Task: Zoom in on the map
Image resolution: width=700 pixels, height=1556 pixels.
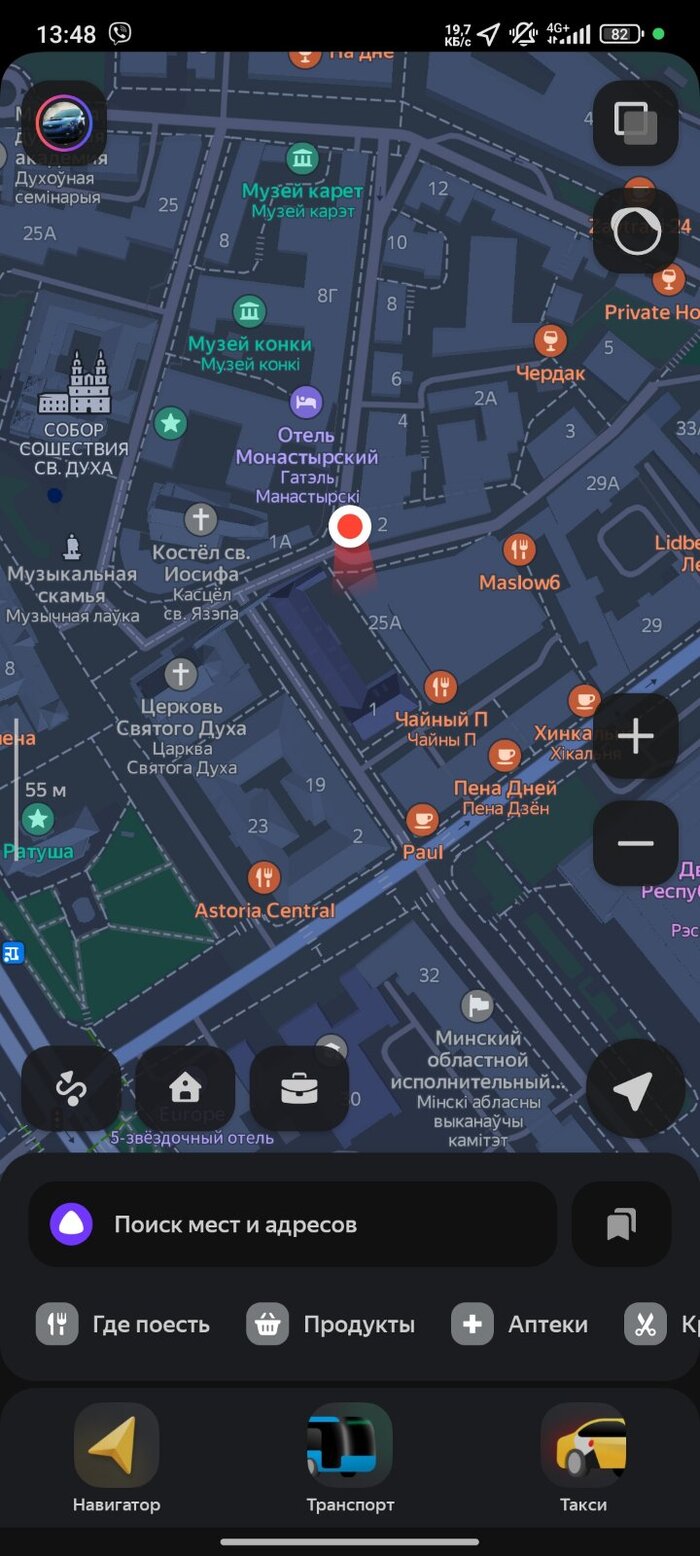Action: [635, 737]
